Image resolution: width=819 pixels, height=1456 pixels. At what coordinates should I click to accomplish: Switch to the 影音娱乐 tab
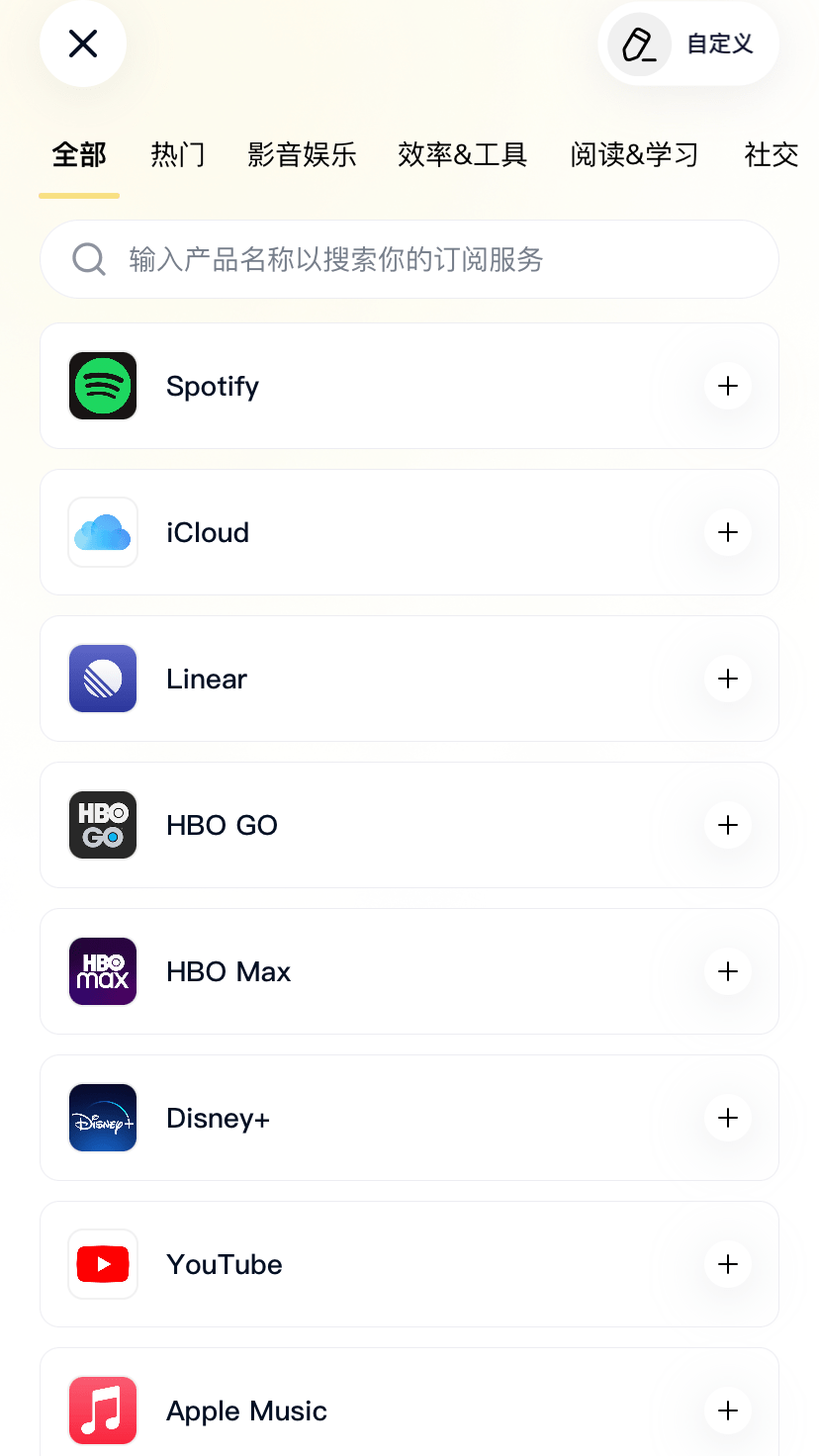(302, 155)
